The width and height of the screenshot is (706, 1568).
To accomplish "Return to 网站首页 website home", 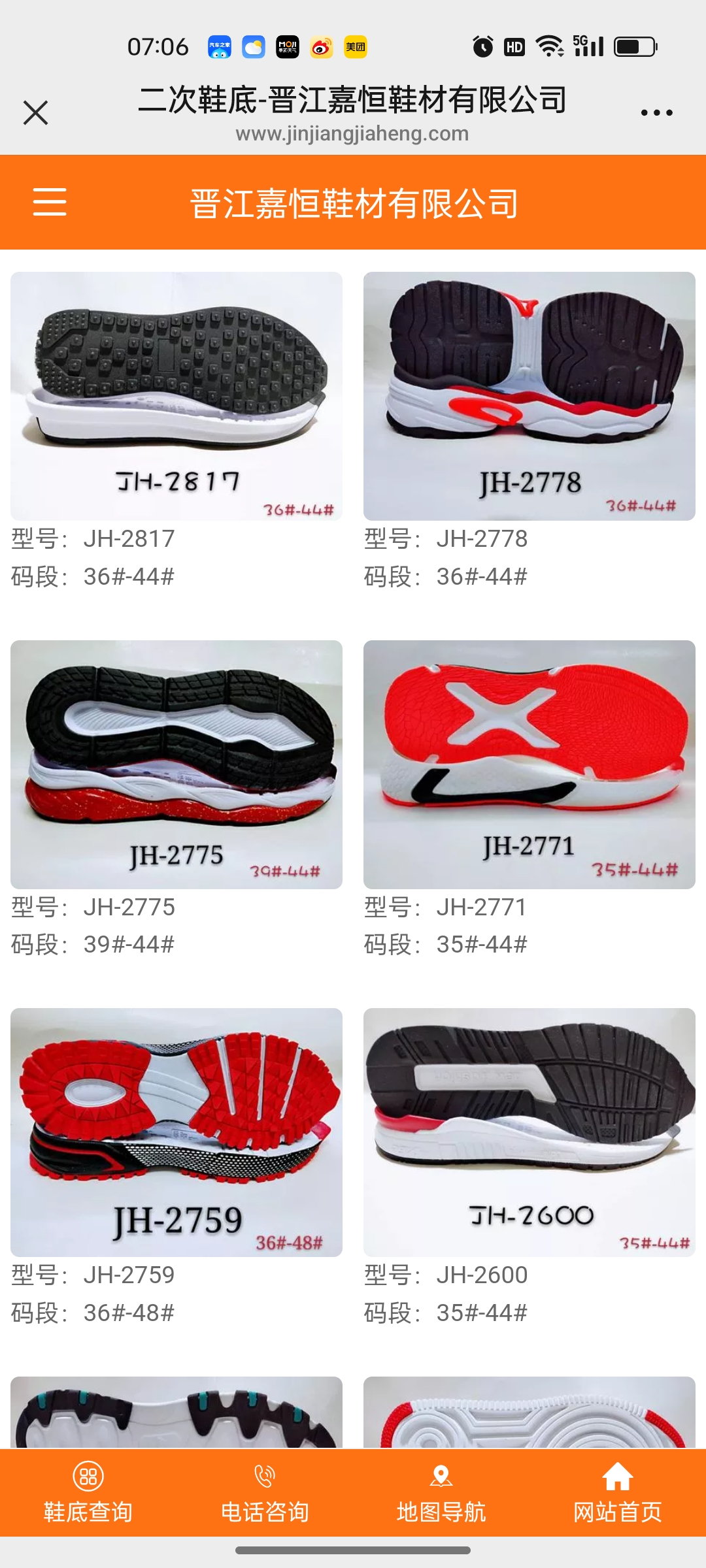I will tap(618, 1492).
